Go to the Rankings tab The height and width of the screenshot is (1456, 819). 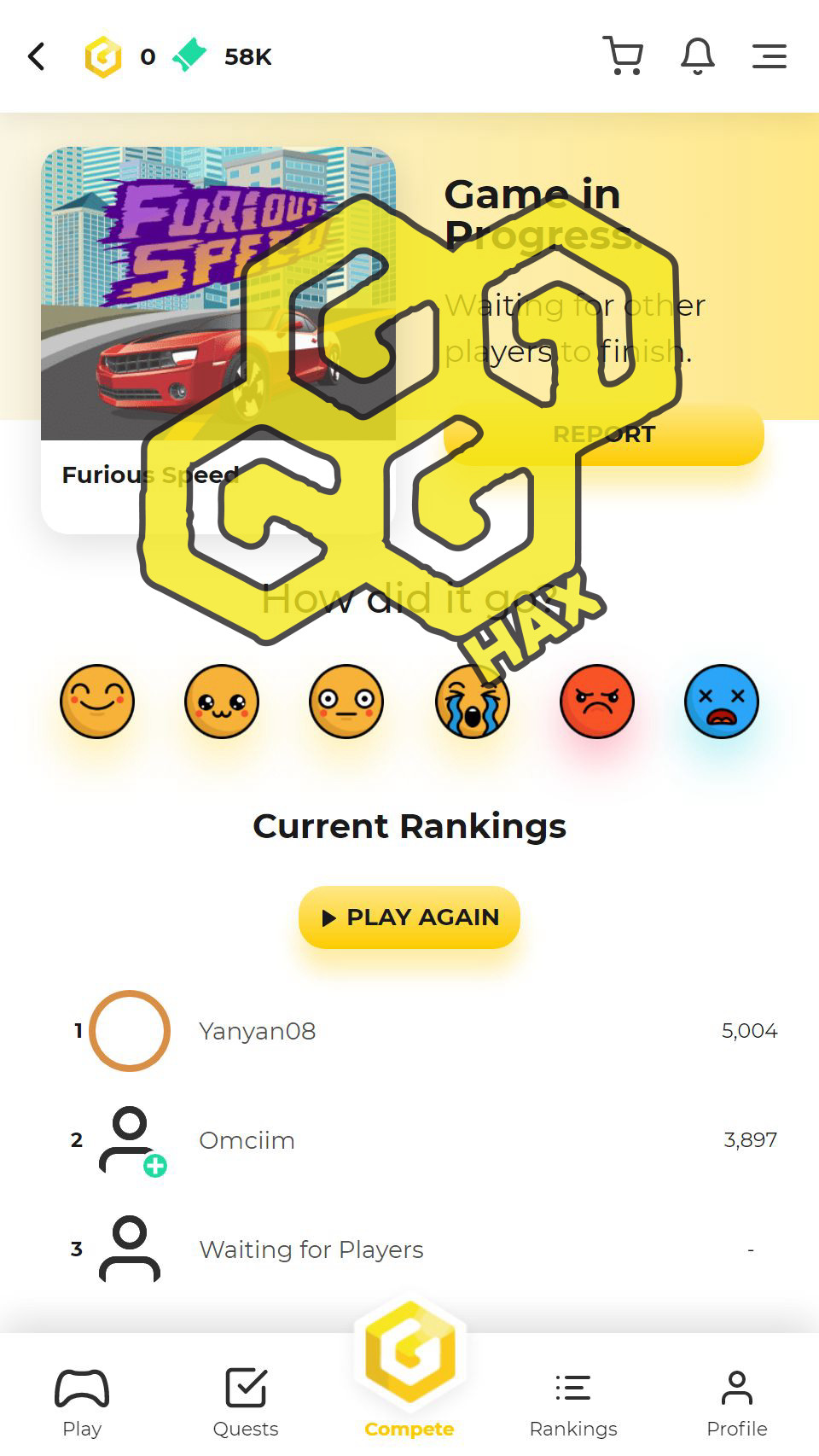click(573, 1401)
